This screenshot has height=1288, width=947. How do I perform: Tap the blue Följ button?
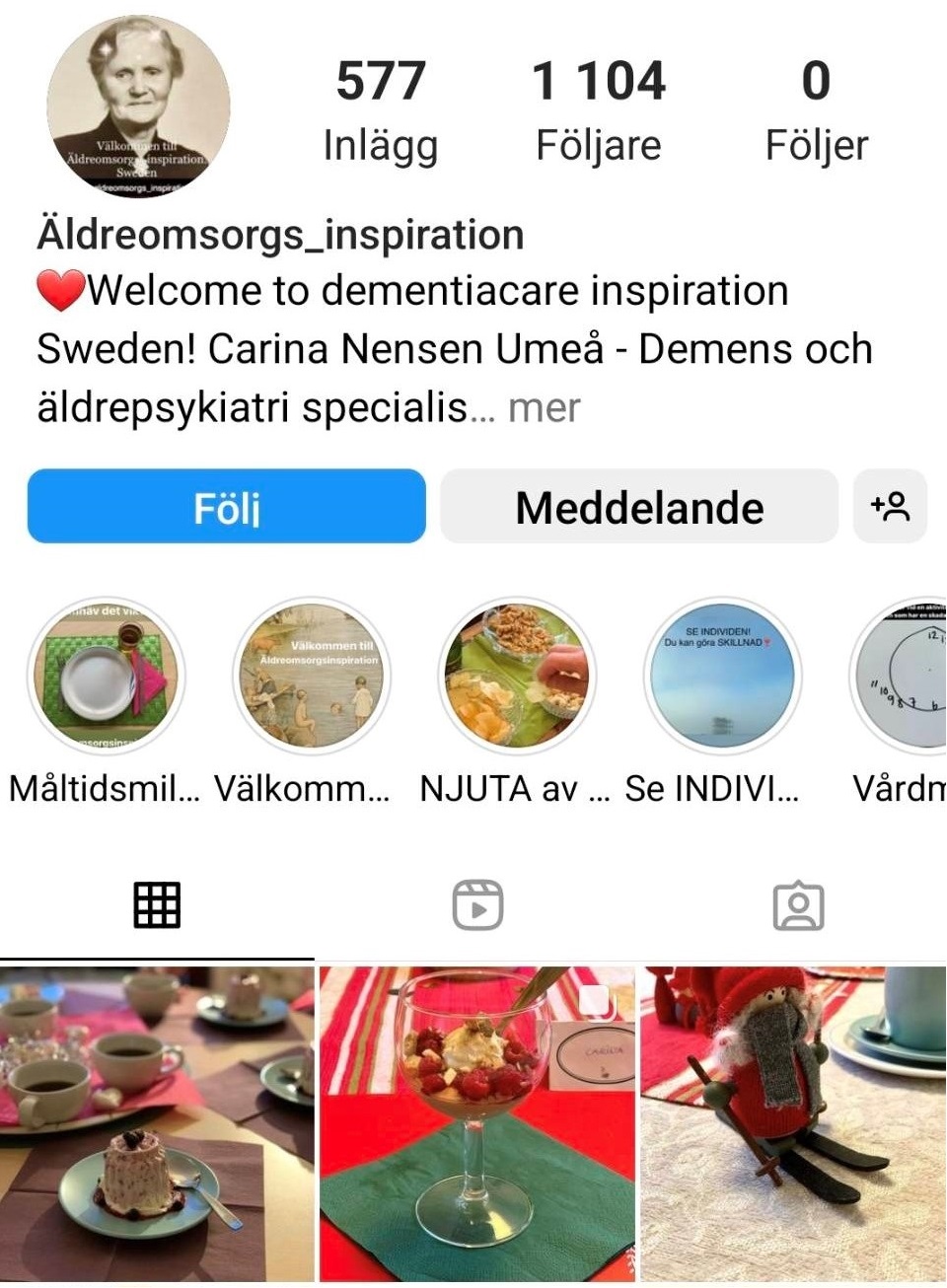click(x=226, y=506)
